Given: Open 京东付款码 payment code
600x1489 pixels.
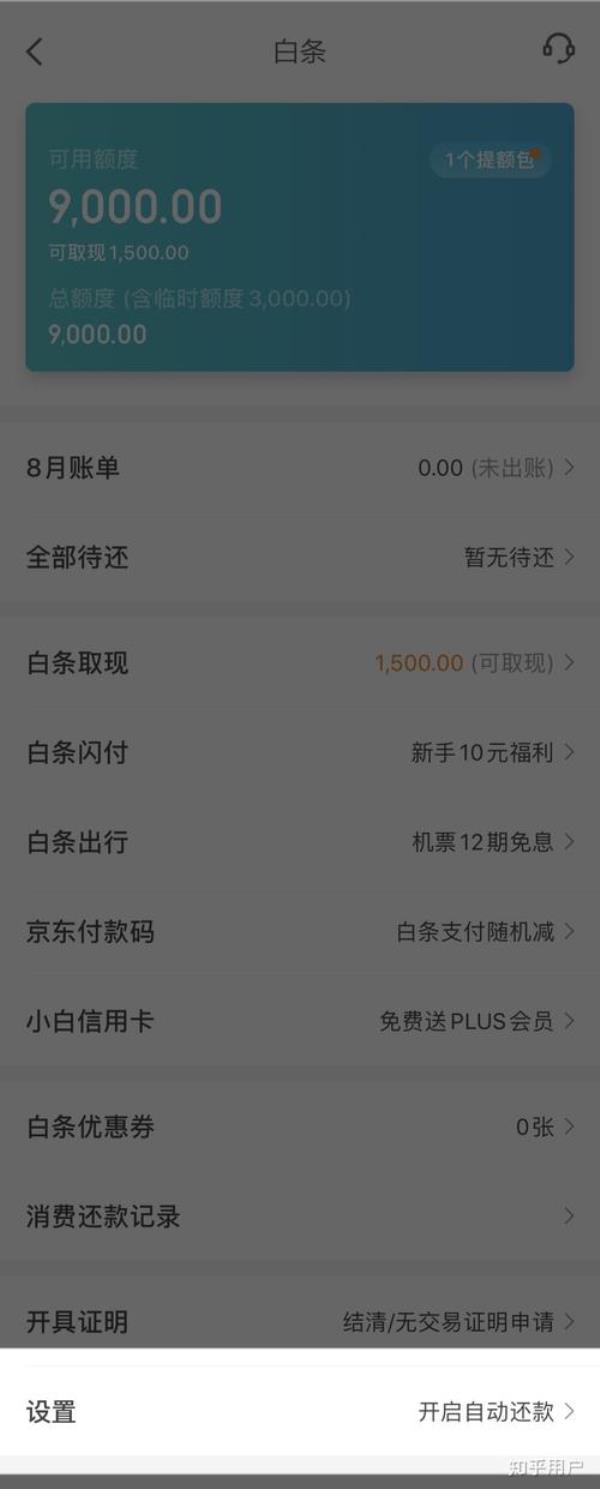Looking at the screenshot, I should click(x=299, y=932).
